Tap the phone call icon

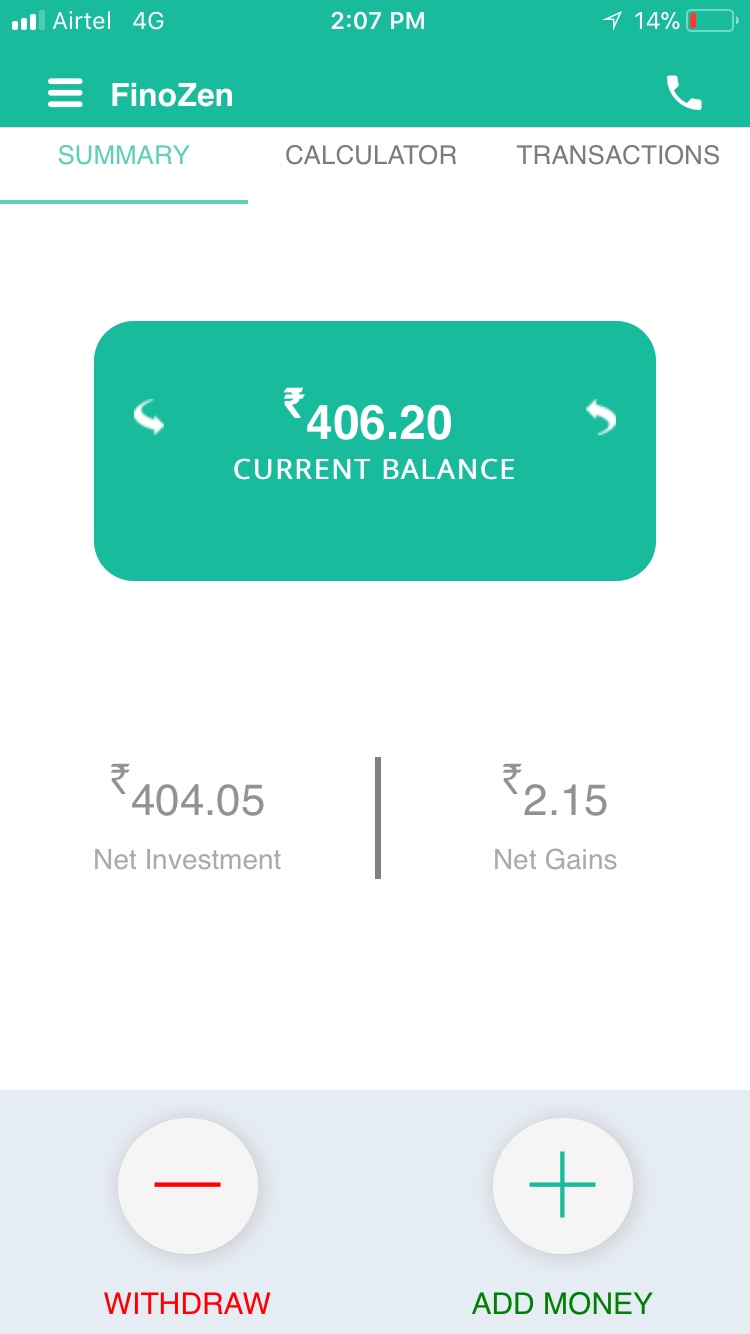684,93
